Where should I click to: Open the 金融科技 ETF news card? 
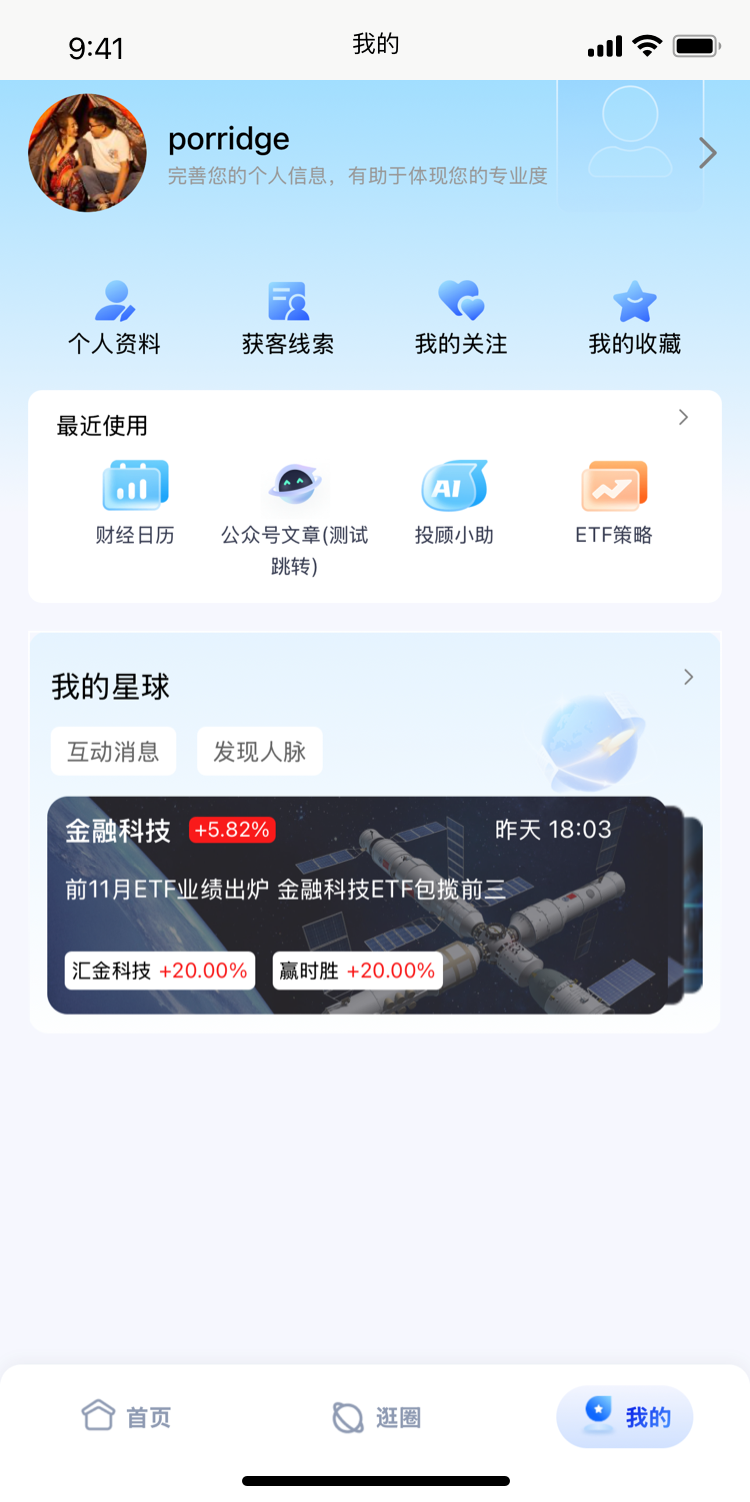coord(357,905)
